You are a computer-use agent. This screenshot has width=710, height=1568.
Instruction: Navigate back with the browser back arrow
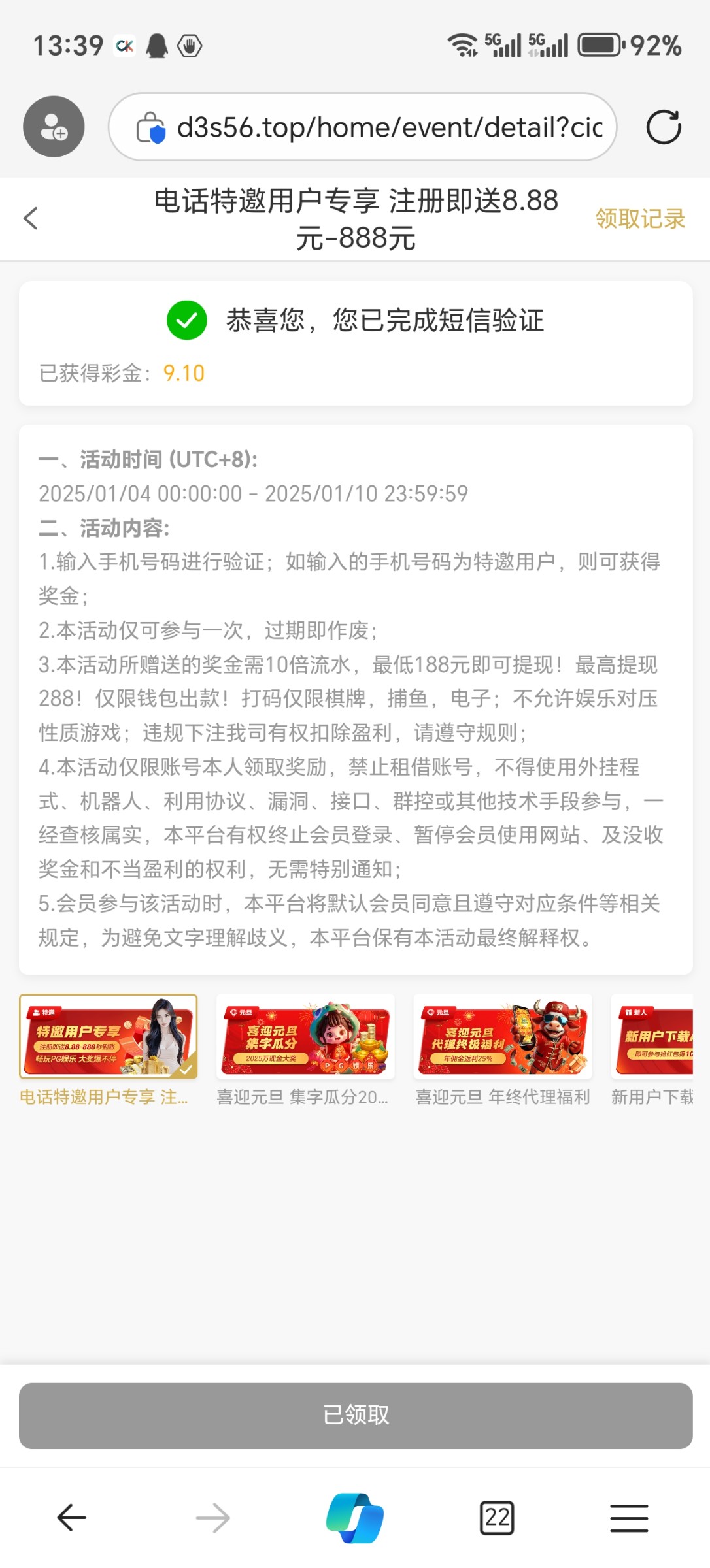pos(71,1518)
